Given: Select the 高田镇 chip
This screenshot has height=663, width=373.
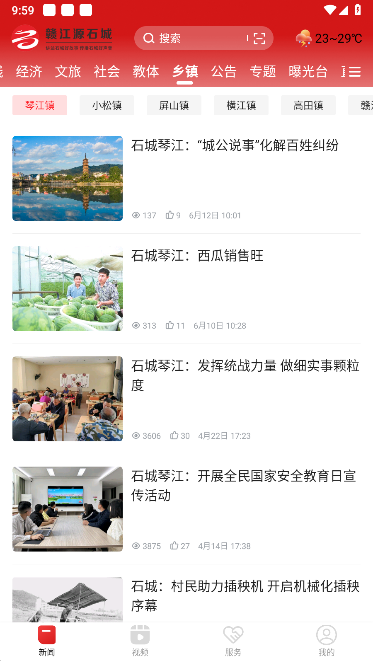Looking at the screenshot, I should [x=308, y=105].
